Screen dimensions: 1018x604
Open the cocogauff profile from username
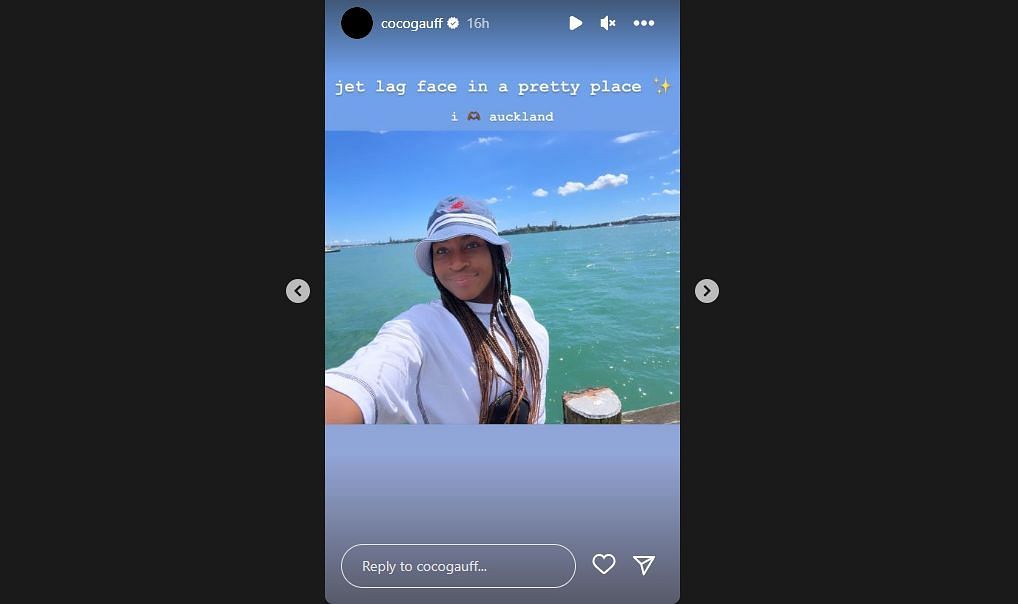(411, 23)
